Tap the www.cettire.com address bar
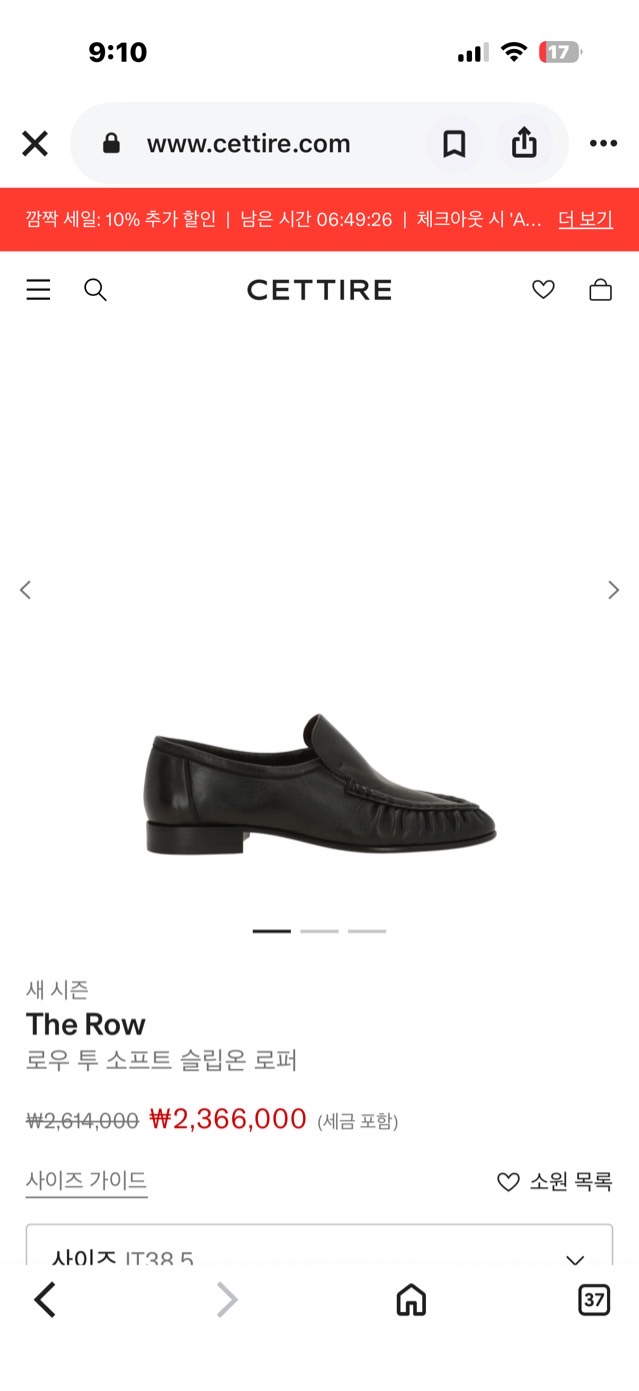 click(x=248, y=144)
